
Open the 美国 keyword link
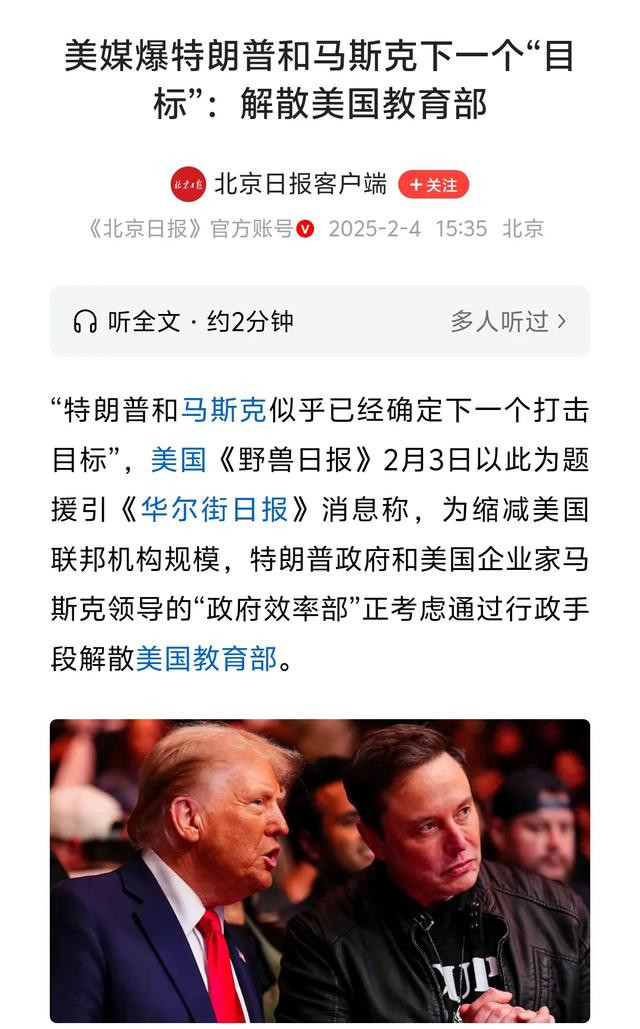click(178, 459)
